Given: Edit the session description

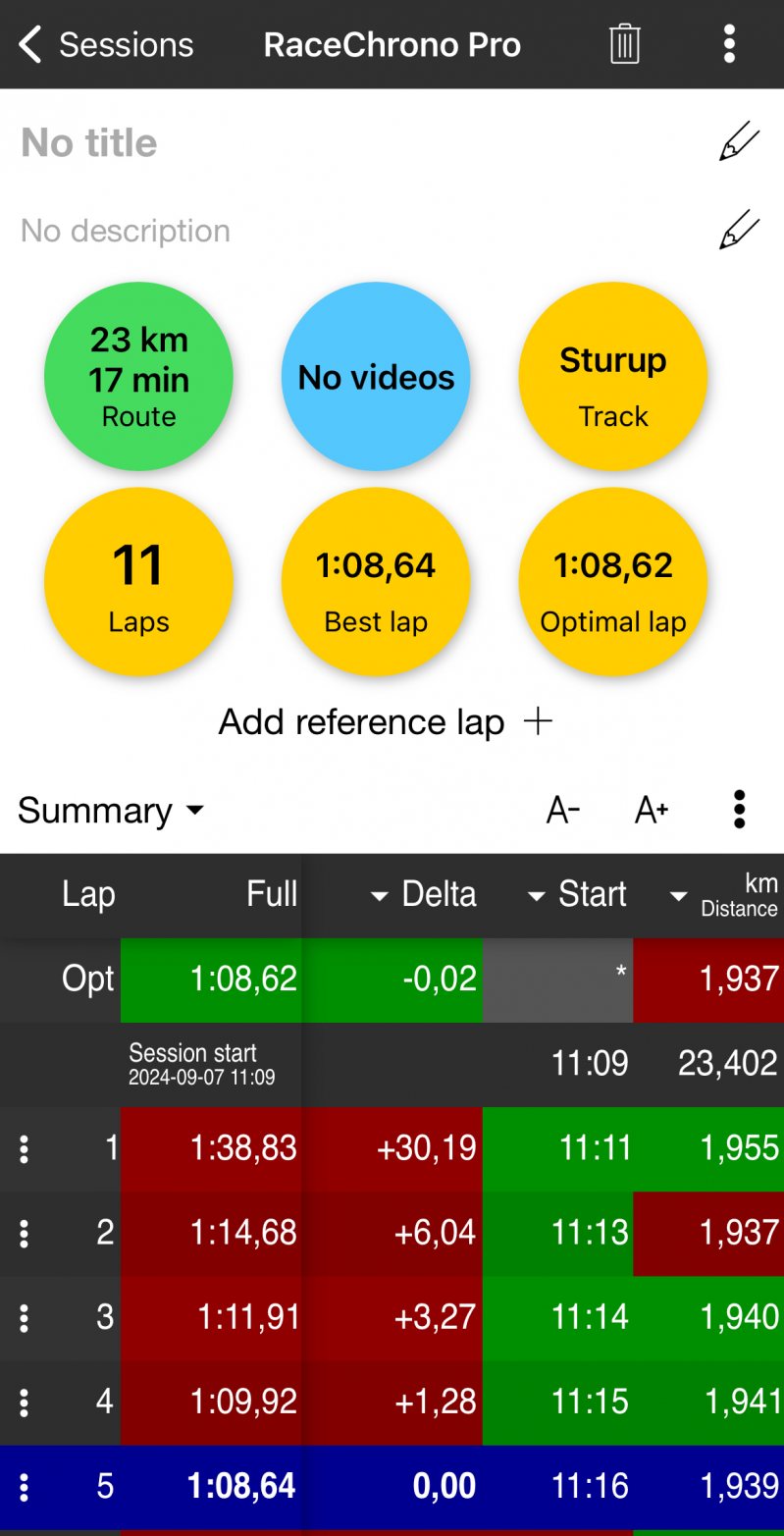Looking at the screenshot, I should [x=739, y=230].
